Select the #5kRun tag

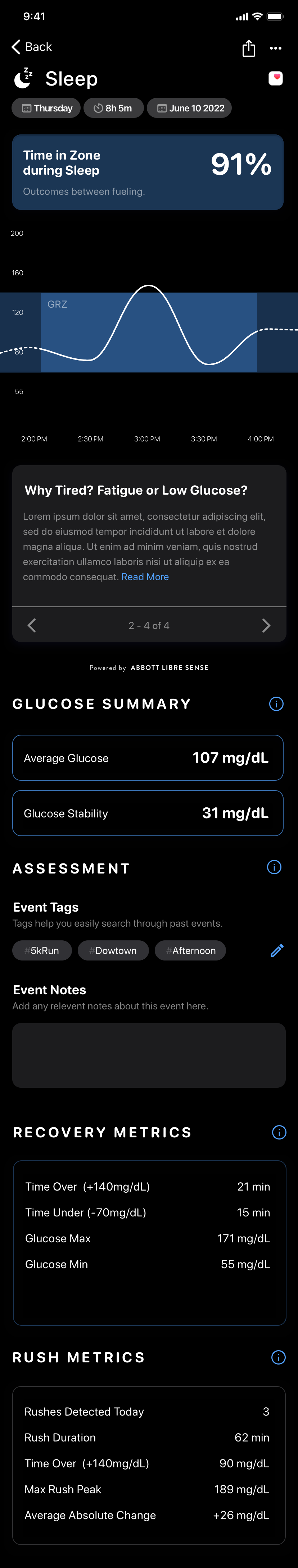[x=42, y=950]
